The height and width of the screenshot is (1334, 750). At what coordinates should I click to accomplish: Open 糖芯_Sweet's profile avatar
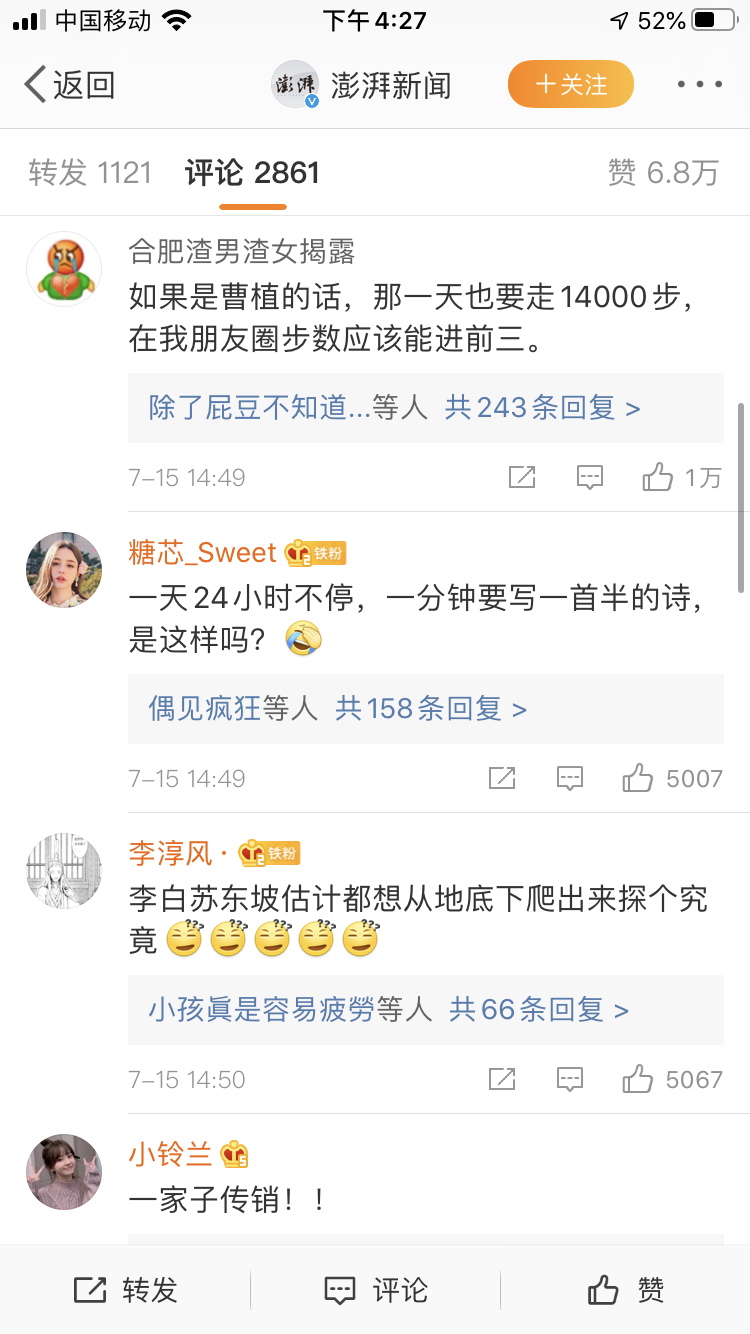[x=64, y=569]
